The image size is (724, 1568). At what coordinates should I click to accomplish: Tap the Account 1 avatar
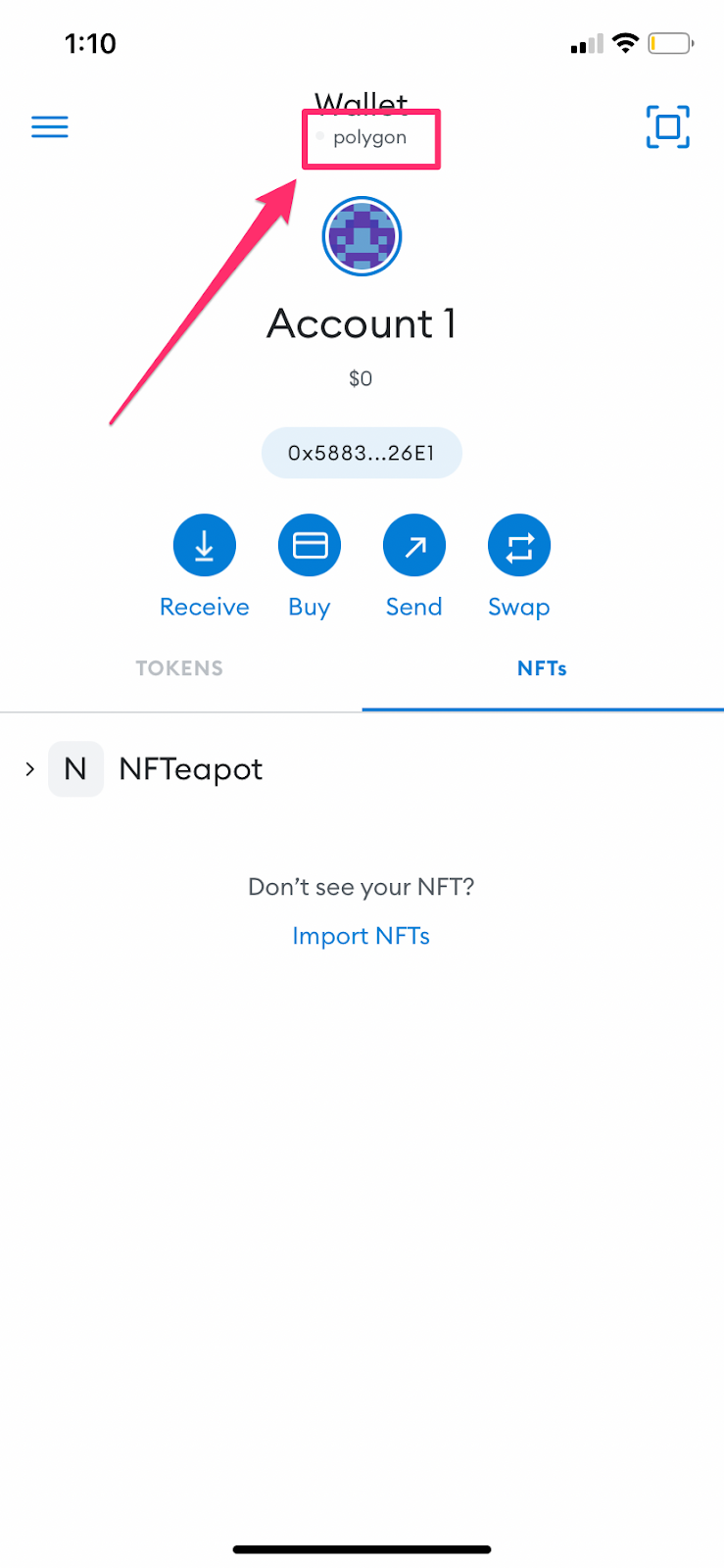click(362, 236)
